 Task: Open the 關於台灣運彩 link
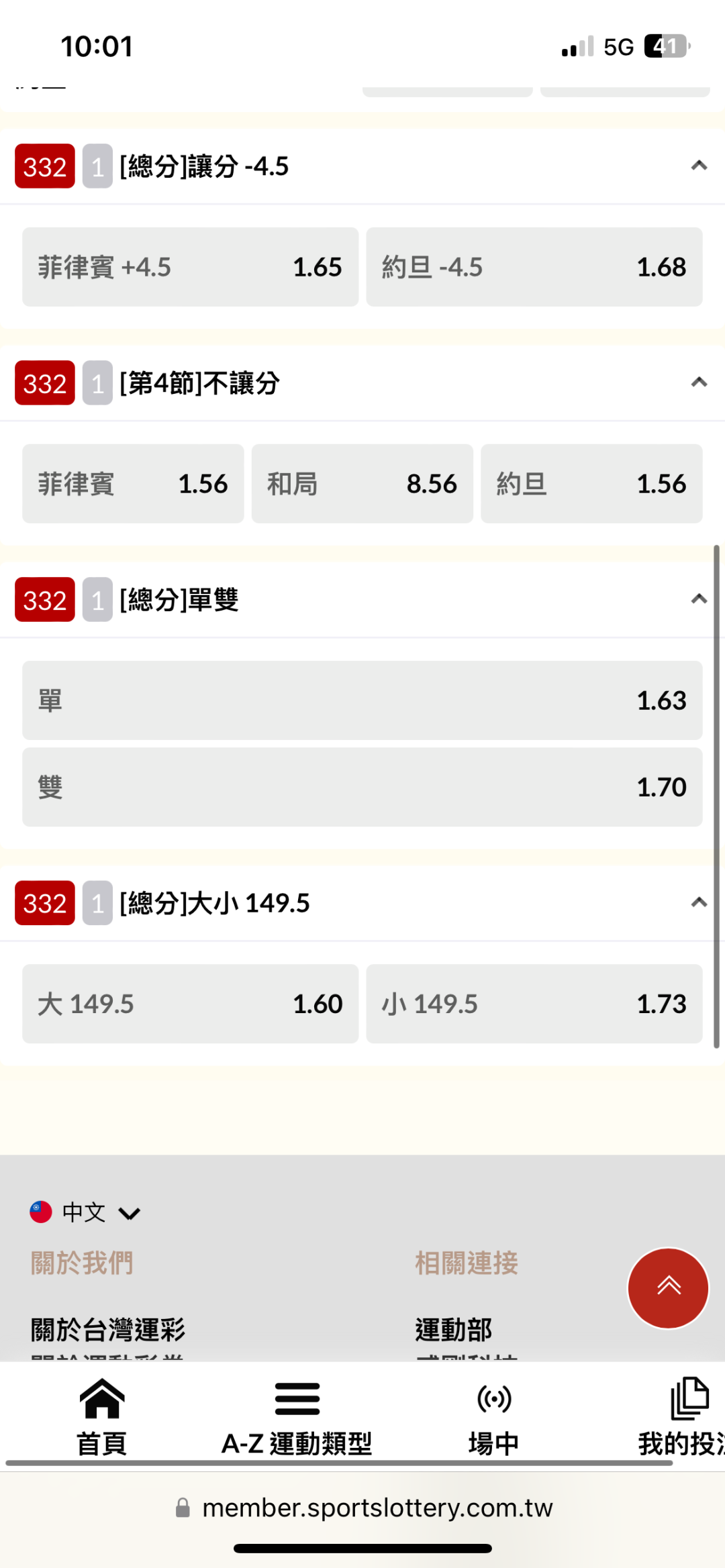pos(108,1329)
